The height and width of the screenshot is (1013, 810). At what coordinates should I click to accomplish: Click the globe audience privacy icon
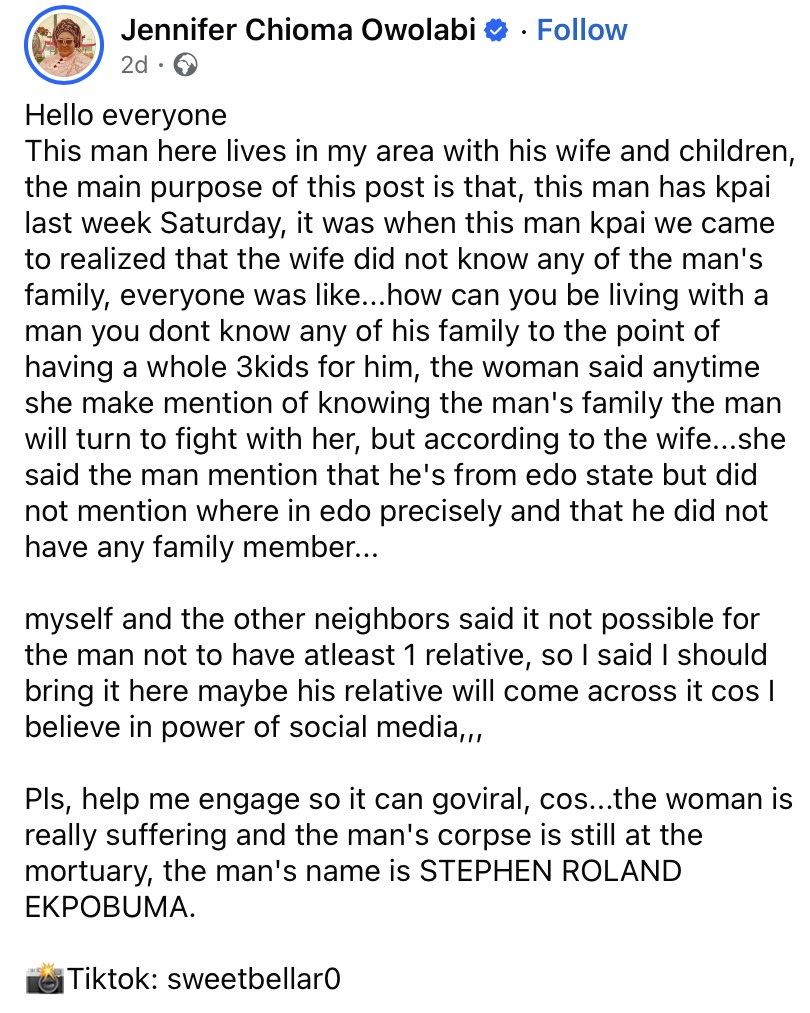pyautogui.click(x=187, y=65)
